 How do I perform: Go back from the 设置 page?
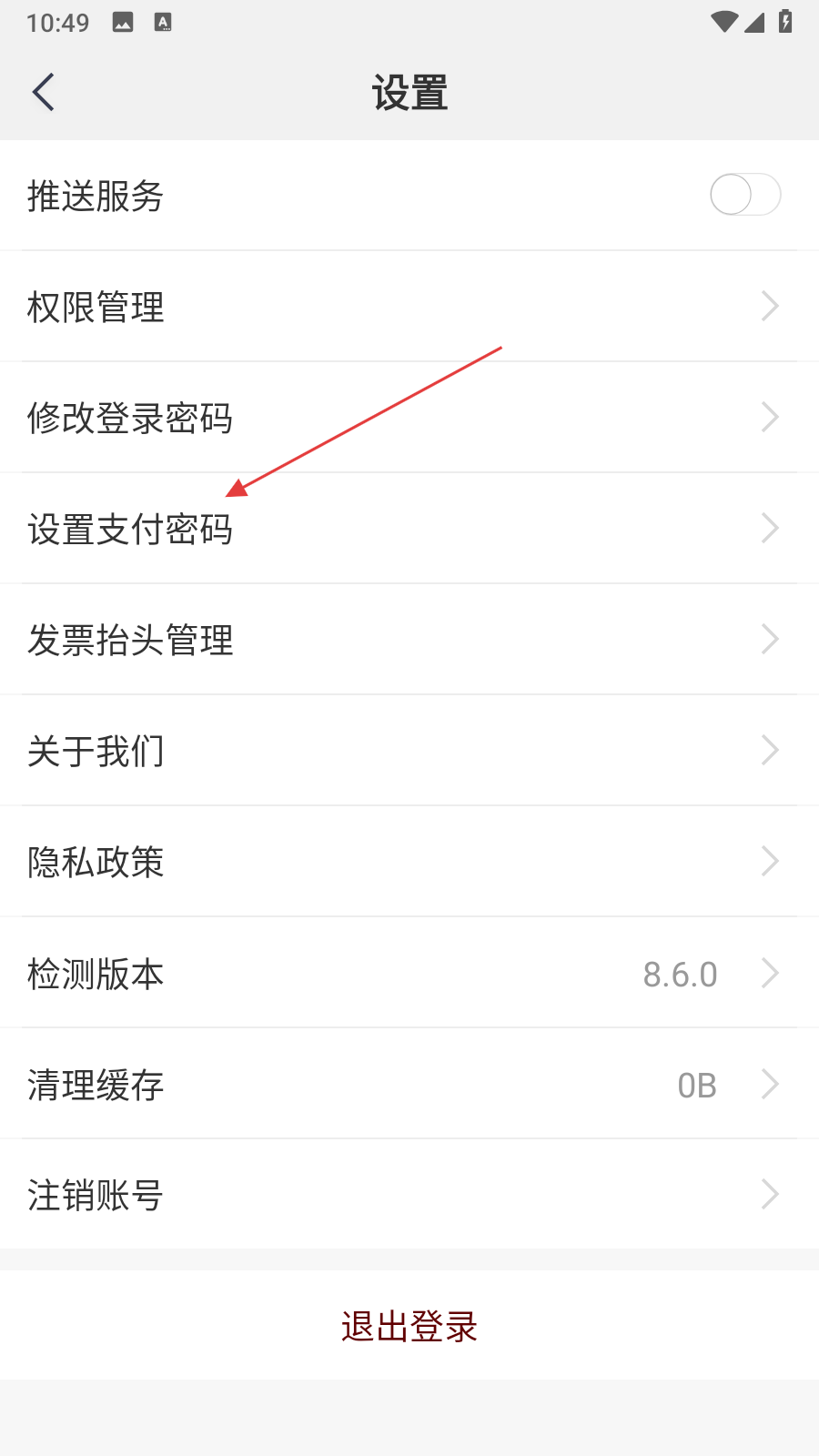(44, 92)
